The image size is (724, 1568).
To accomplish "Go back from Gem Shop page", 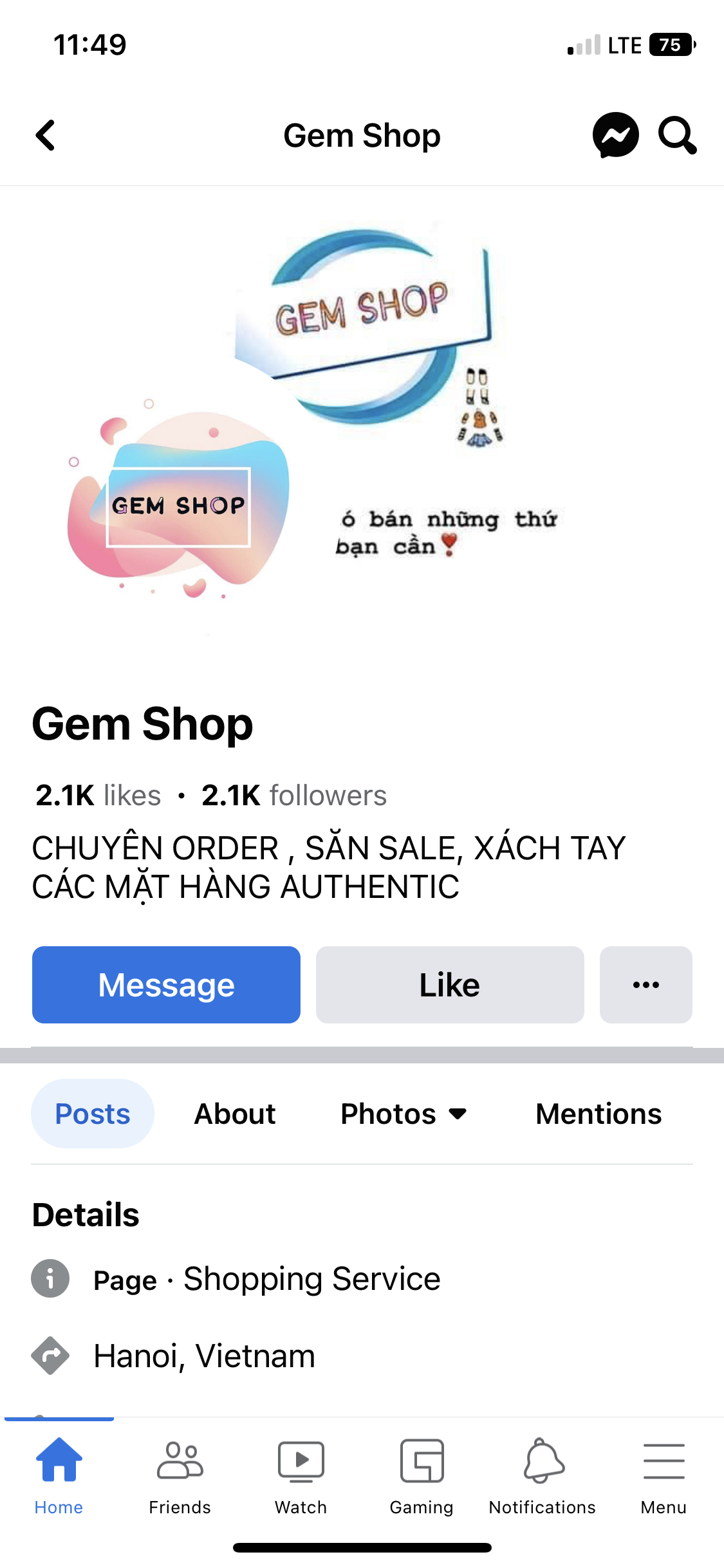I will [45, 135].
